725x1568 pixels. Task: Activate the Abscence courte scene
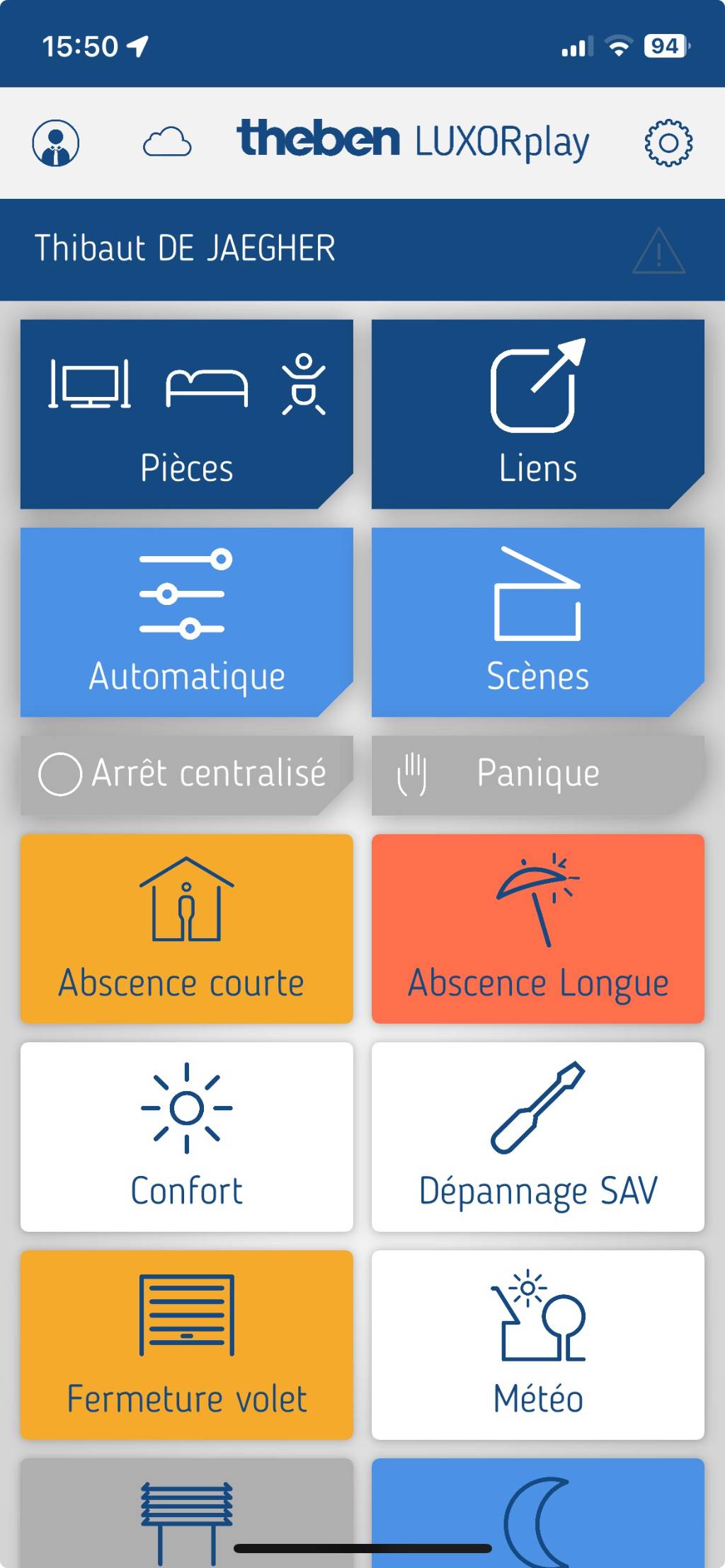pos(186,928)
